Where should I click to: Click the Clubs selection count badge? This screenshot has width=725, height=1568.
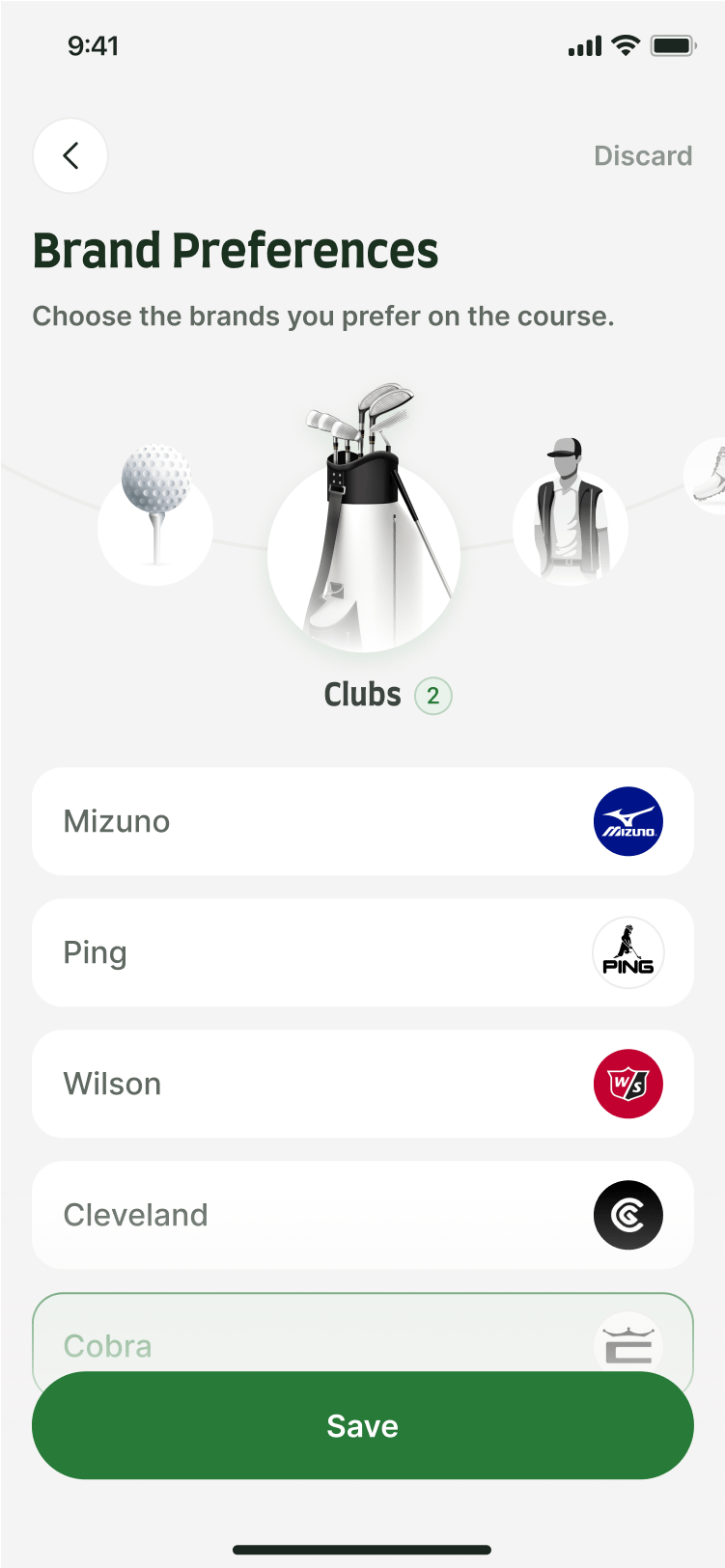[433, 695]
